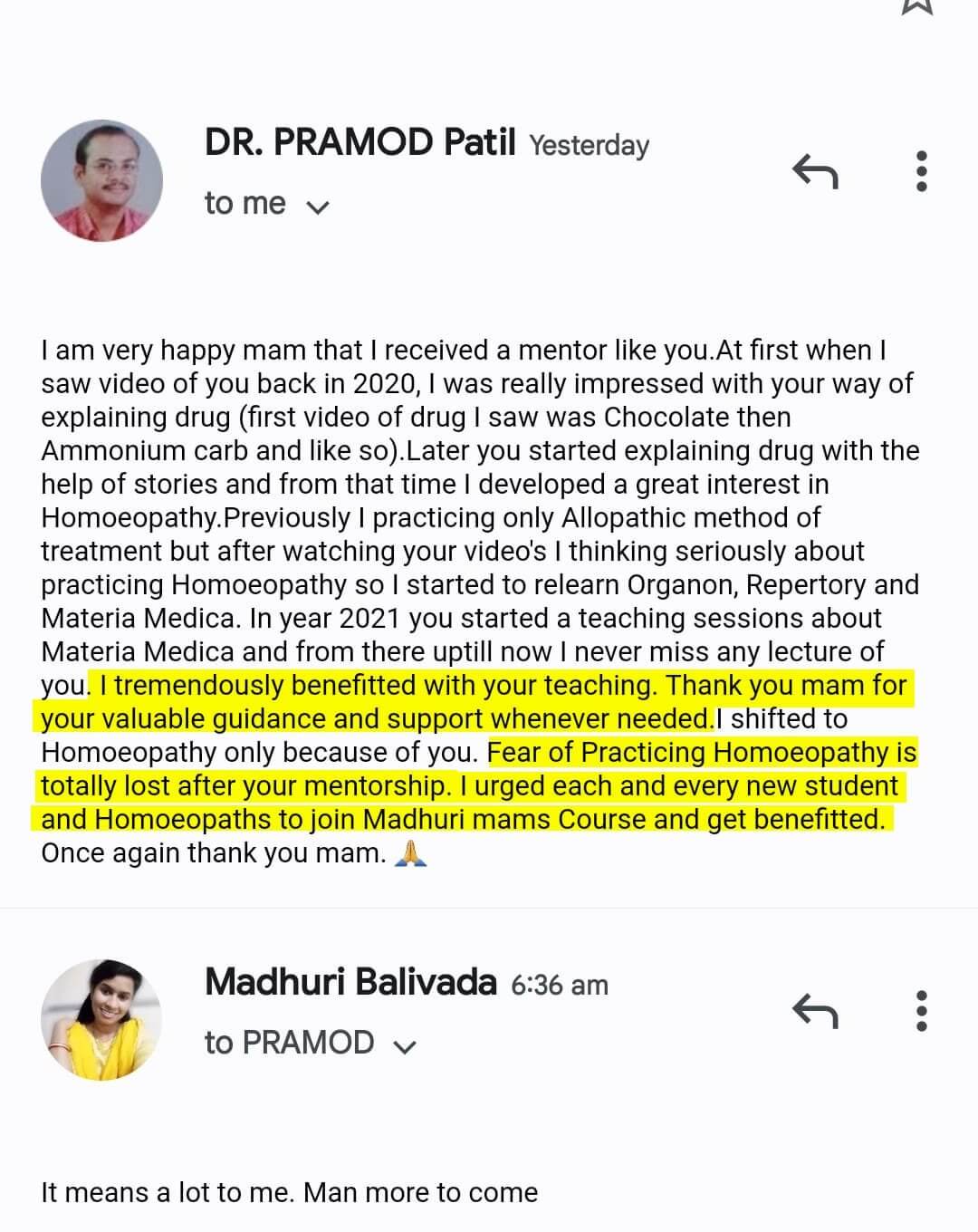Screen dimensions: 978x1232
Task: Open more options for Madhuri Balivada's message
Action: pyautogui.click(x=922, y=1010)
